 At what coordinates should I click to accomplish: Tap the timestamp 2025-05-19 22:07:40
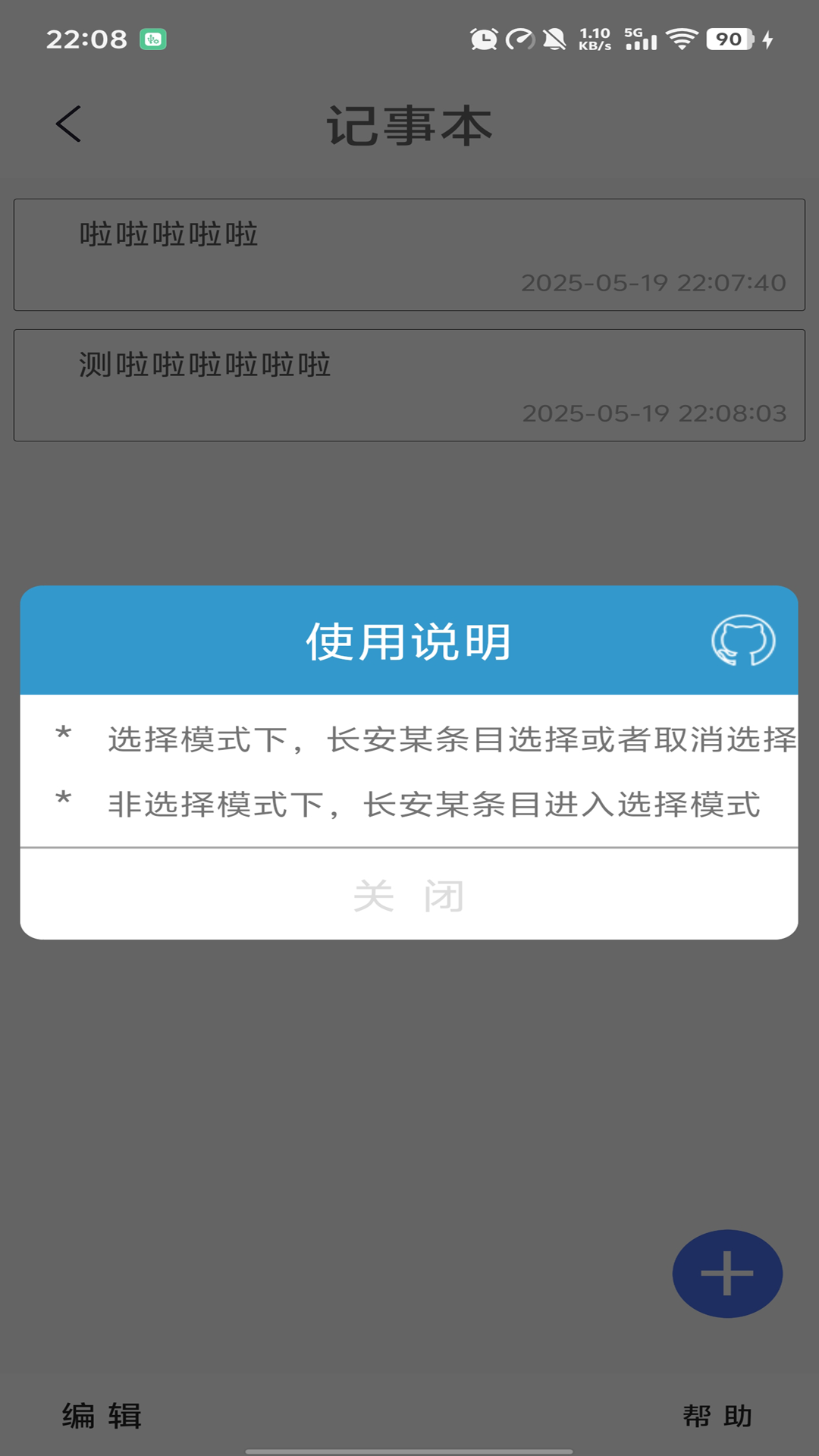pyautogui.click(x=654, y=285)
